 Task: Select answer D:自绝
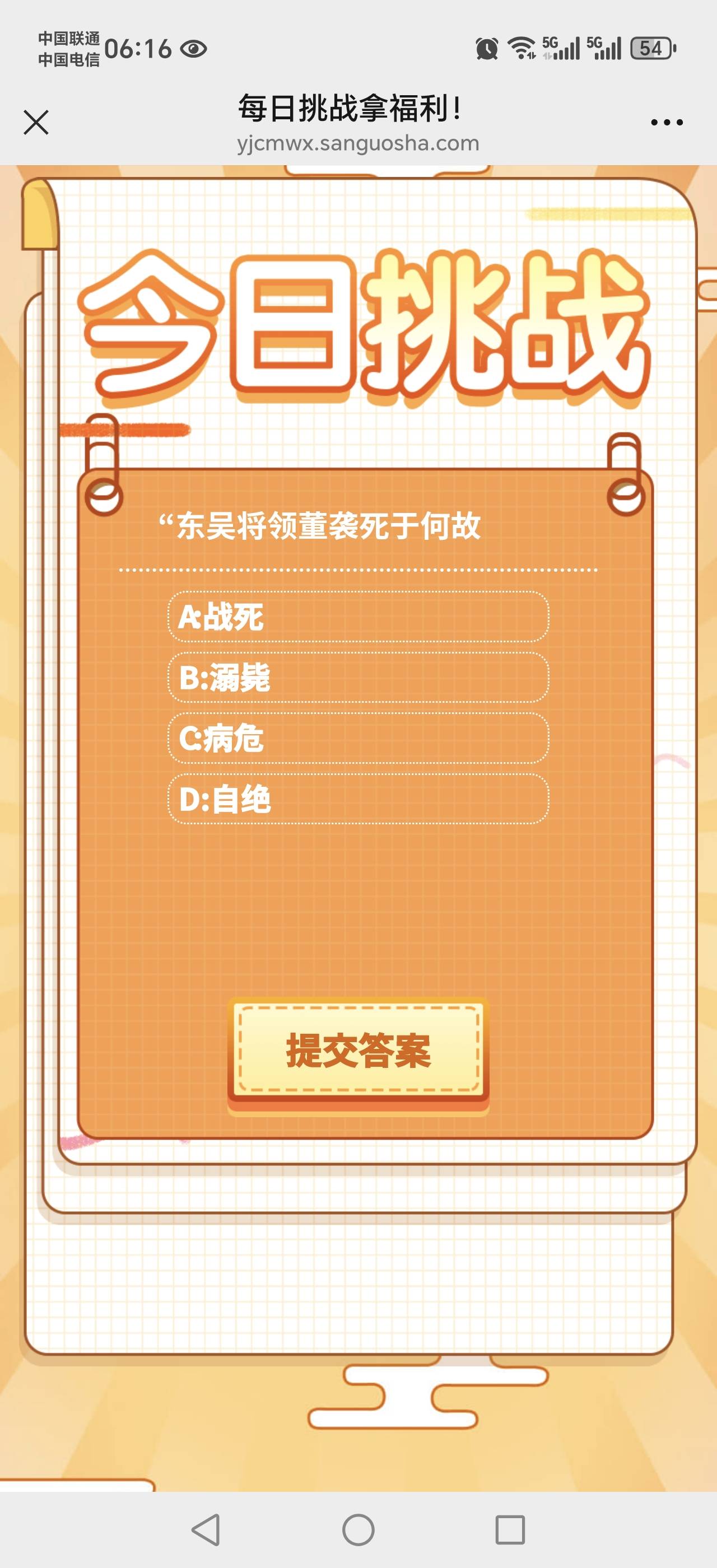(x=358, y=799)
